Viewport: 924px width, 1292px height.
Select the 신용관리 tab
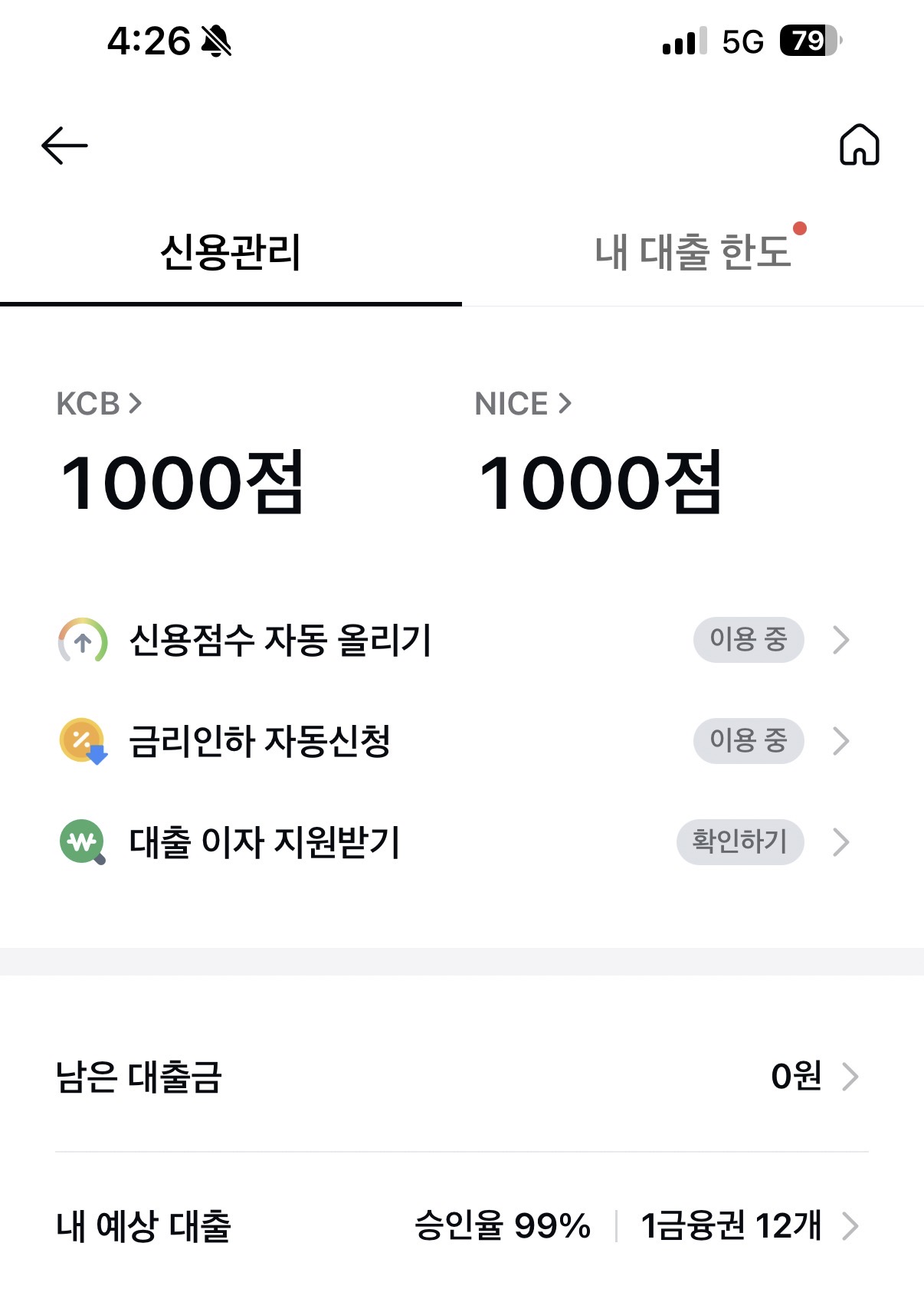231,253
